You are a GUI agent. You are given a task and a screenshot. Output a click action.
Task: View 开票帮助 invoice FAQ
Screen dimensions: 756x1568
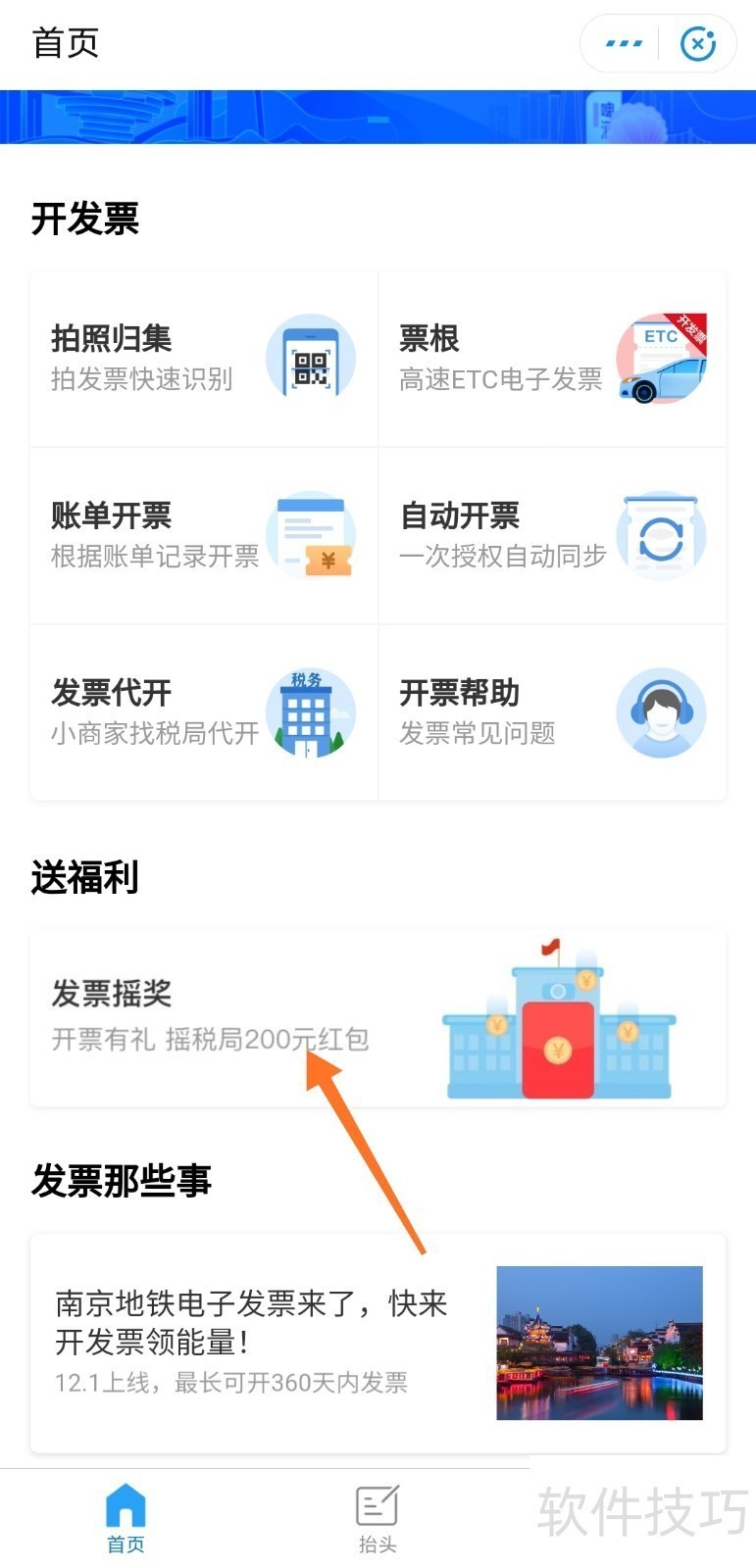(x=552, y=712)
